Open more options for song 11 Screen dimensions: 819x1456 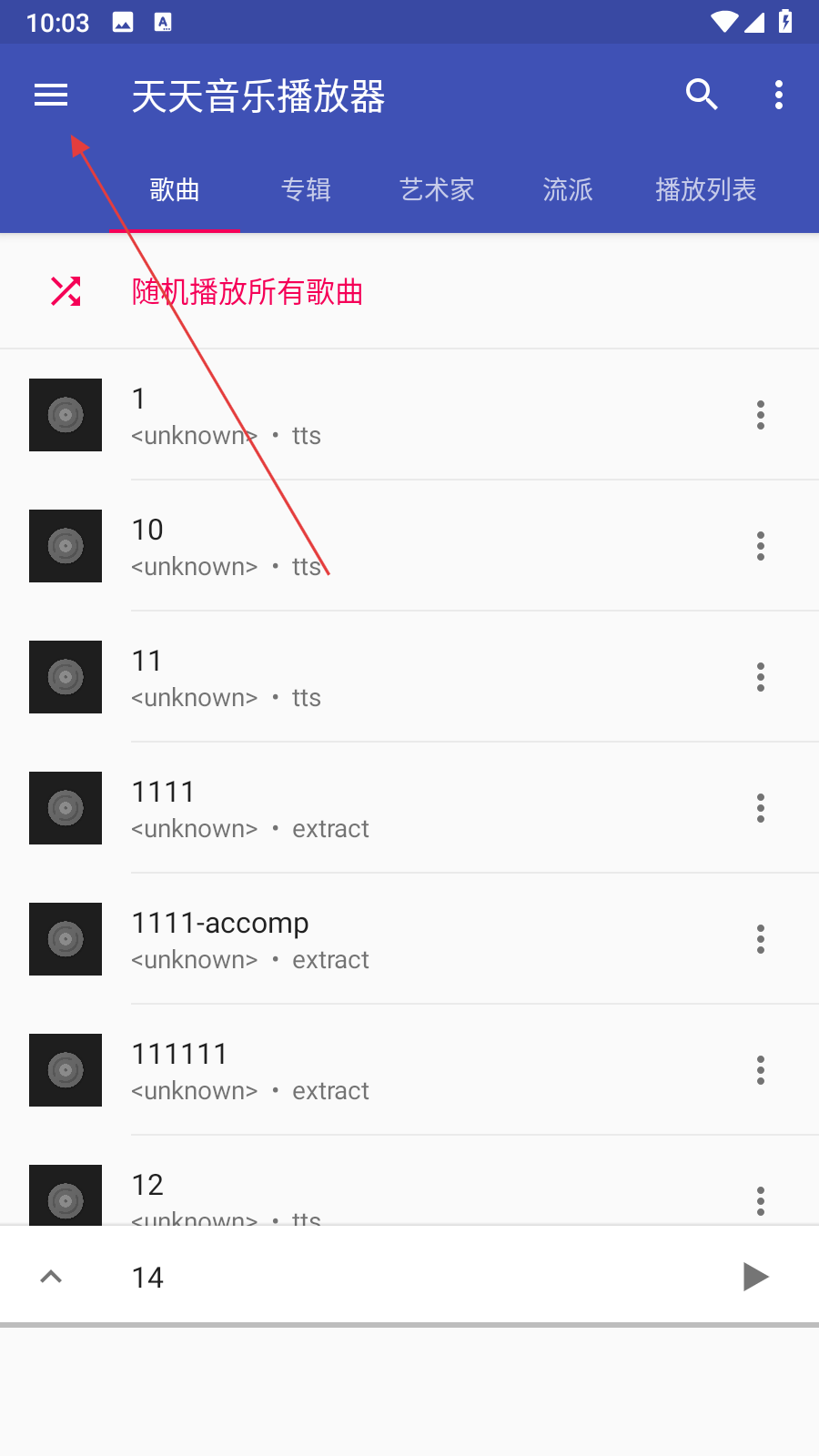(x=761, y=677)
